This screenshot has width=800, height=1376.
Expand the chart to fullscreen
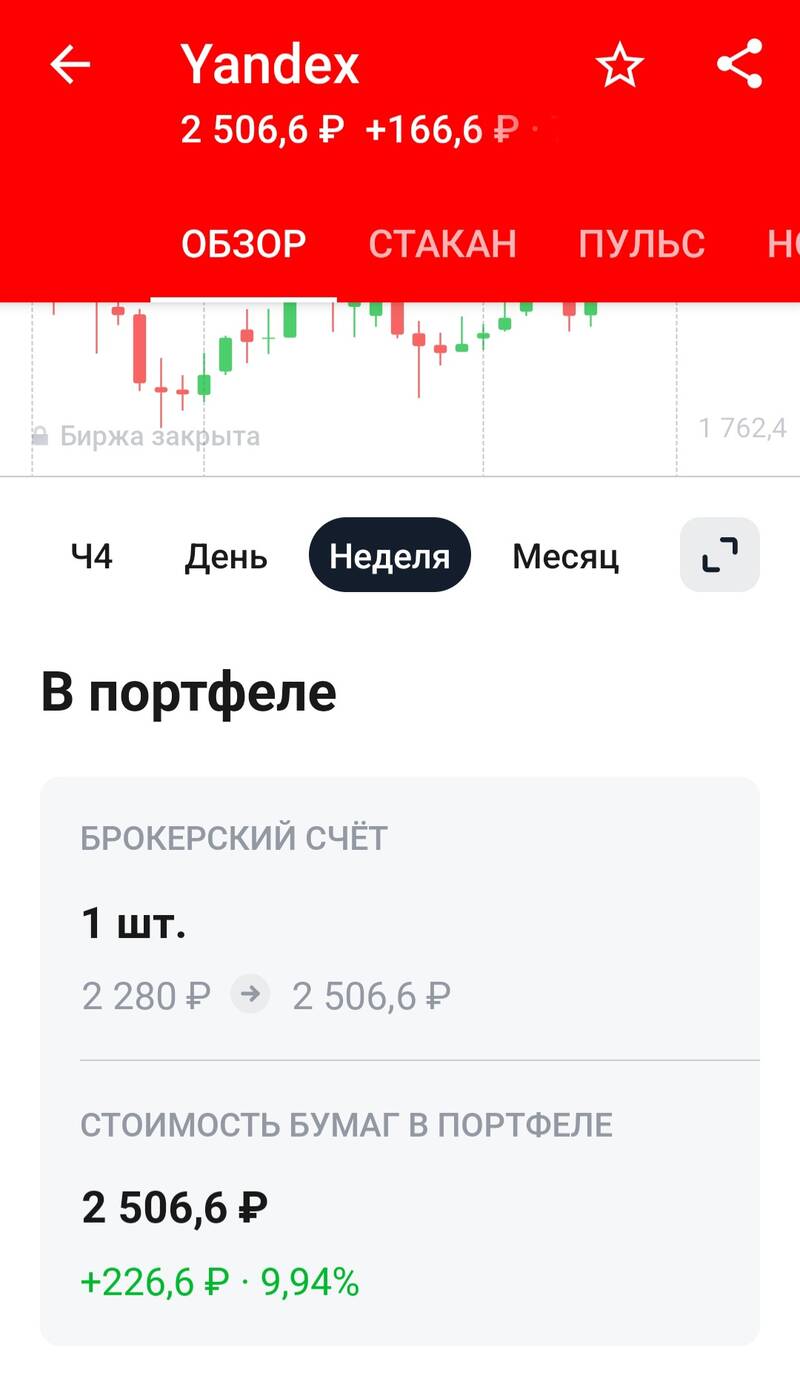pyautogui.click(x=719, y=555)
